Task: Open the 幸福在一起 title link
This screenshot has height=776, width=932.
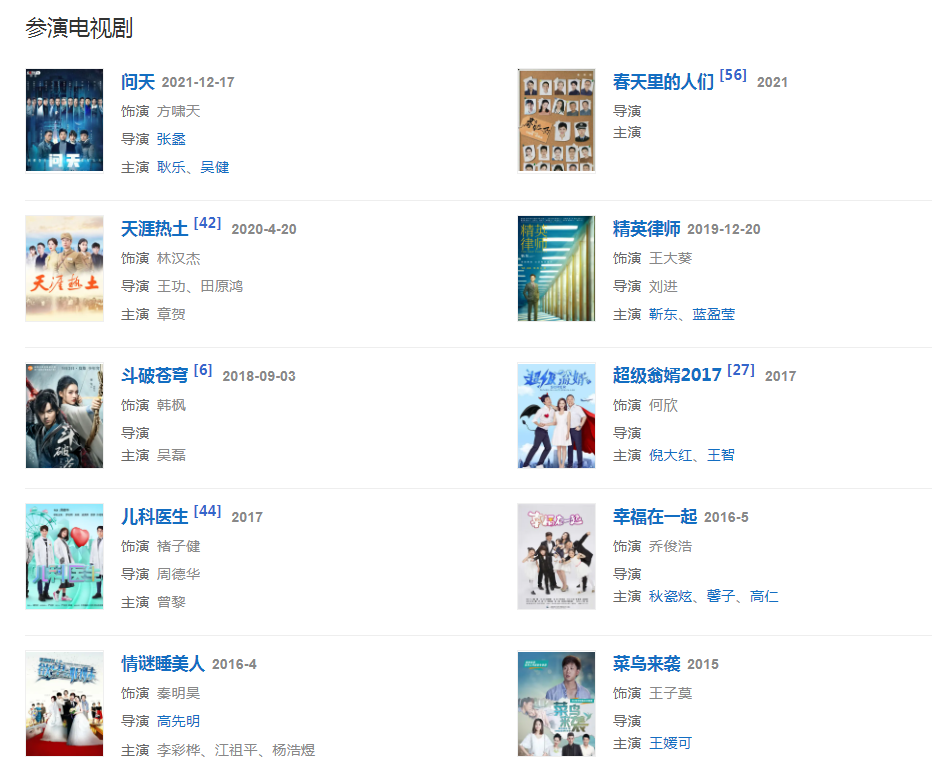Action: coord(654,517)
